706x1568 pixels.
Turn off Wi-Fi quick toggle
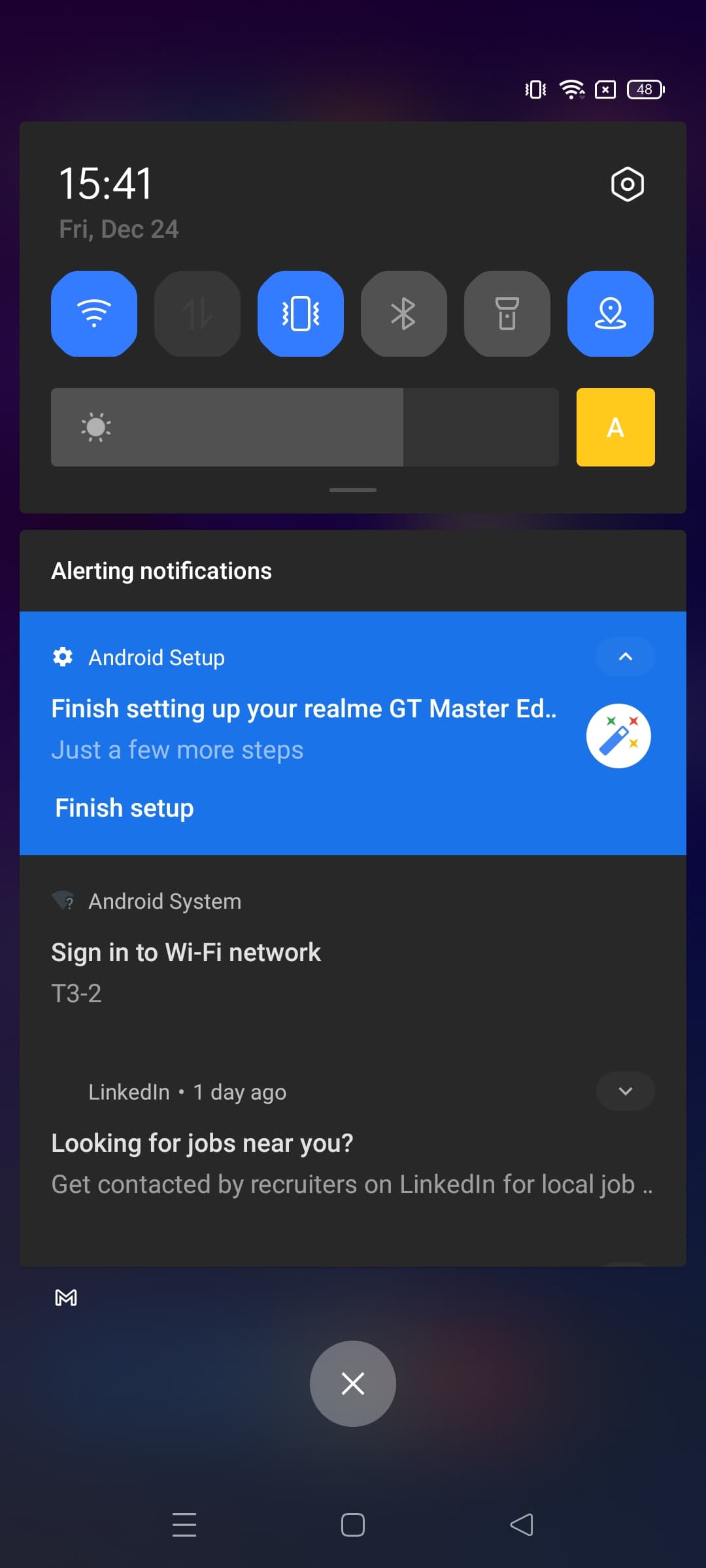94,314
